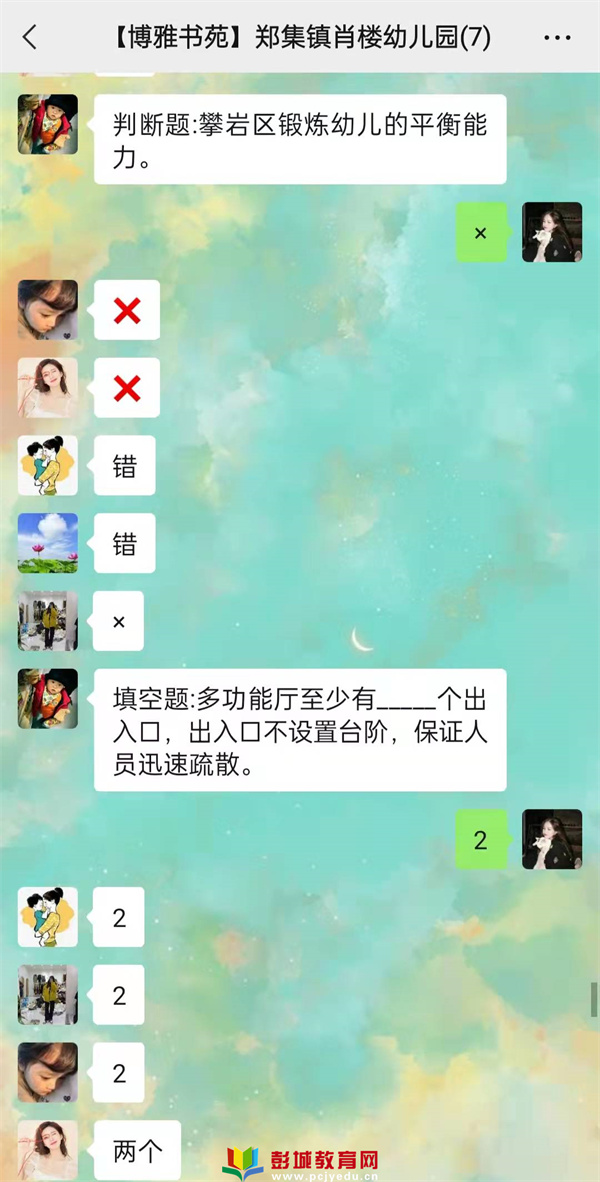Open own avatar beside the green 2 reply
Screen dimensions: 600x1182
pyautogui.click(x=552, y=839)
